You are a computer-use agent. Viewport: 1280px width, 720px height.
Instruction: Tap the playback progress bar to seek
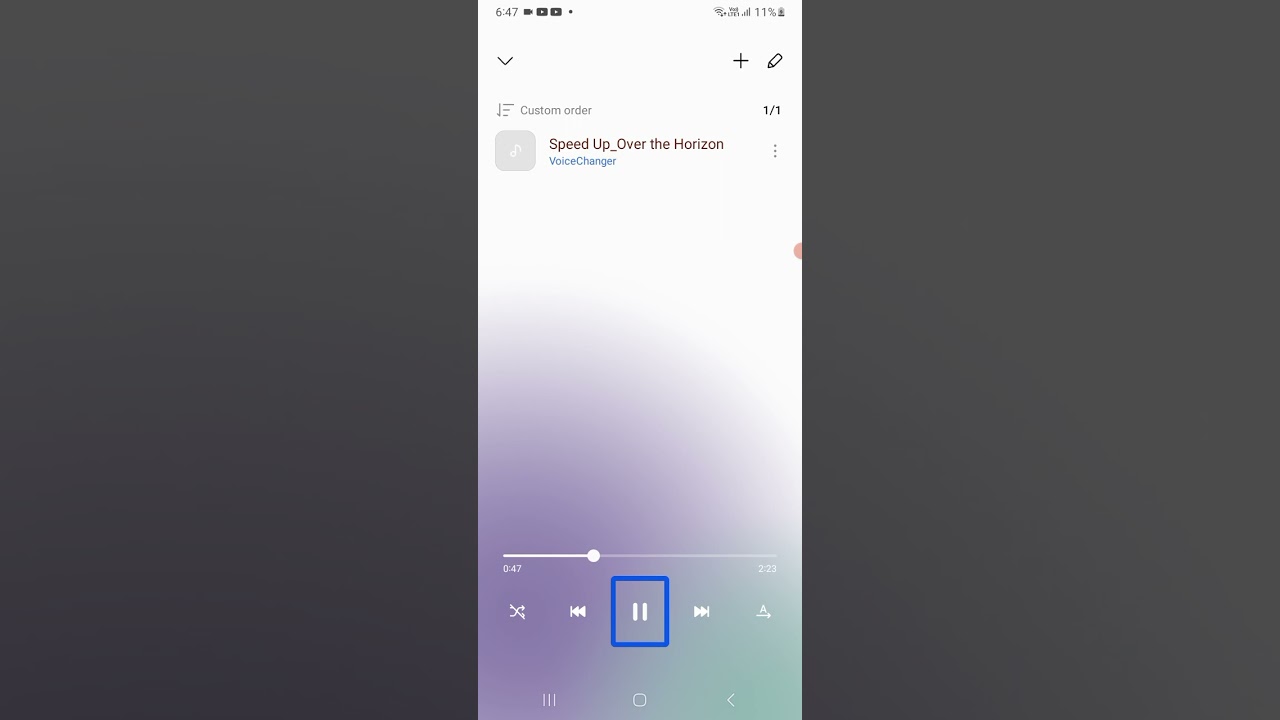(680, 556)
